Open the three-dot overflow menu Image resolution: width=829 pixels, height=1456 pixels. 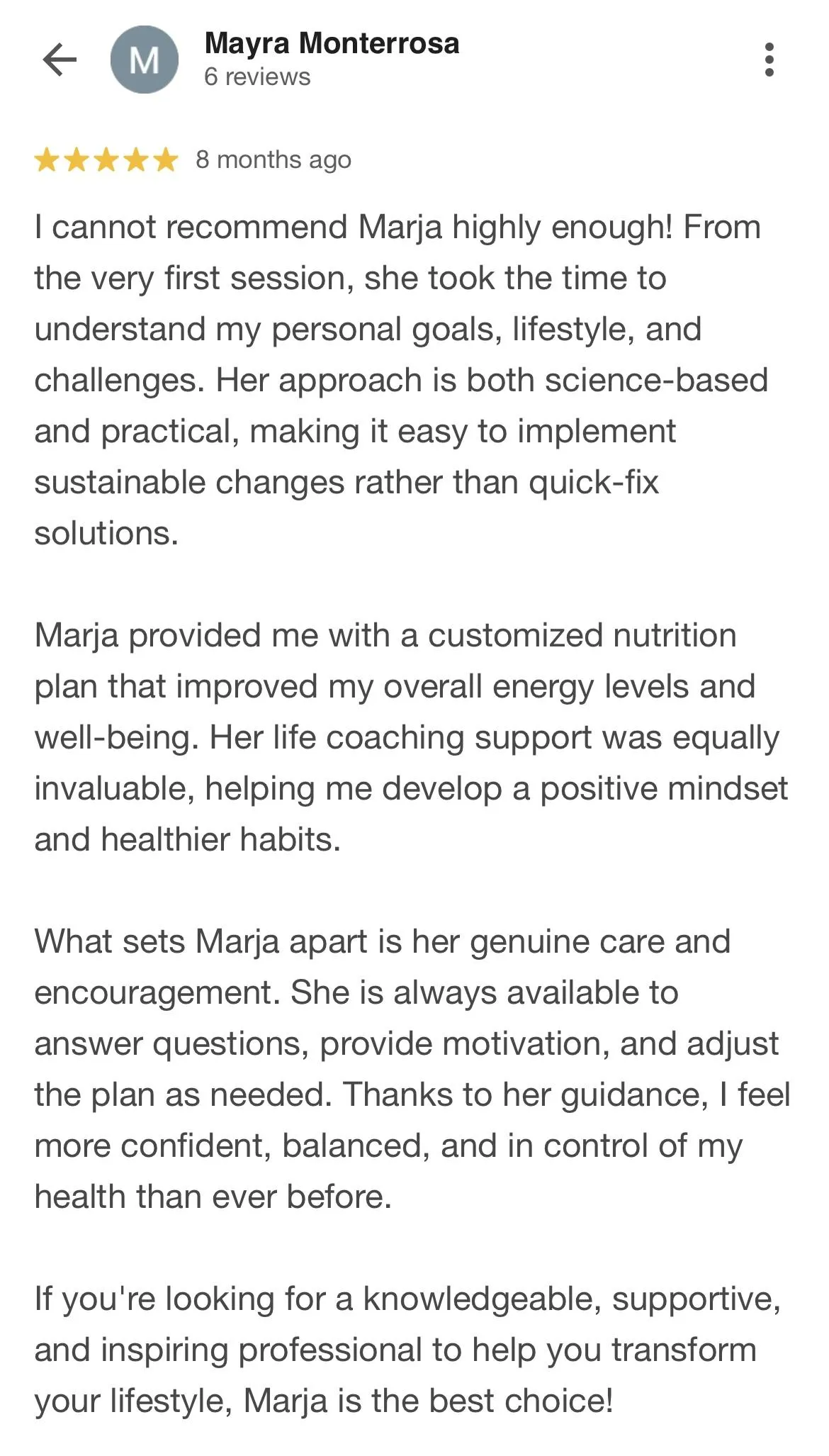tap(769, 60)
